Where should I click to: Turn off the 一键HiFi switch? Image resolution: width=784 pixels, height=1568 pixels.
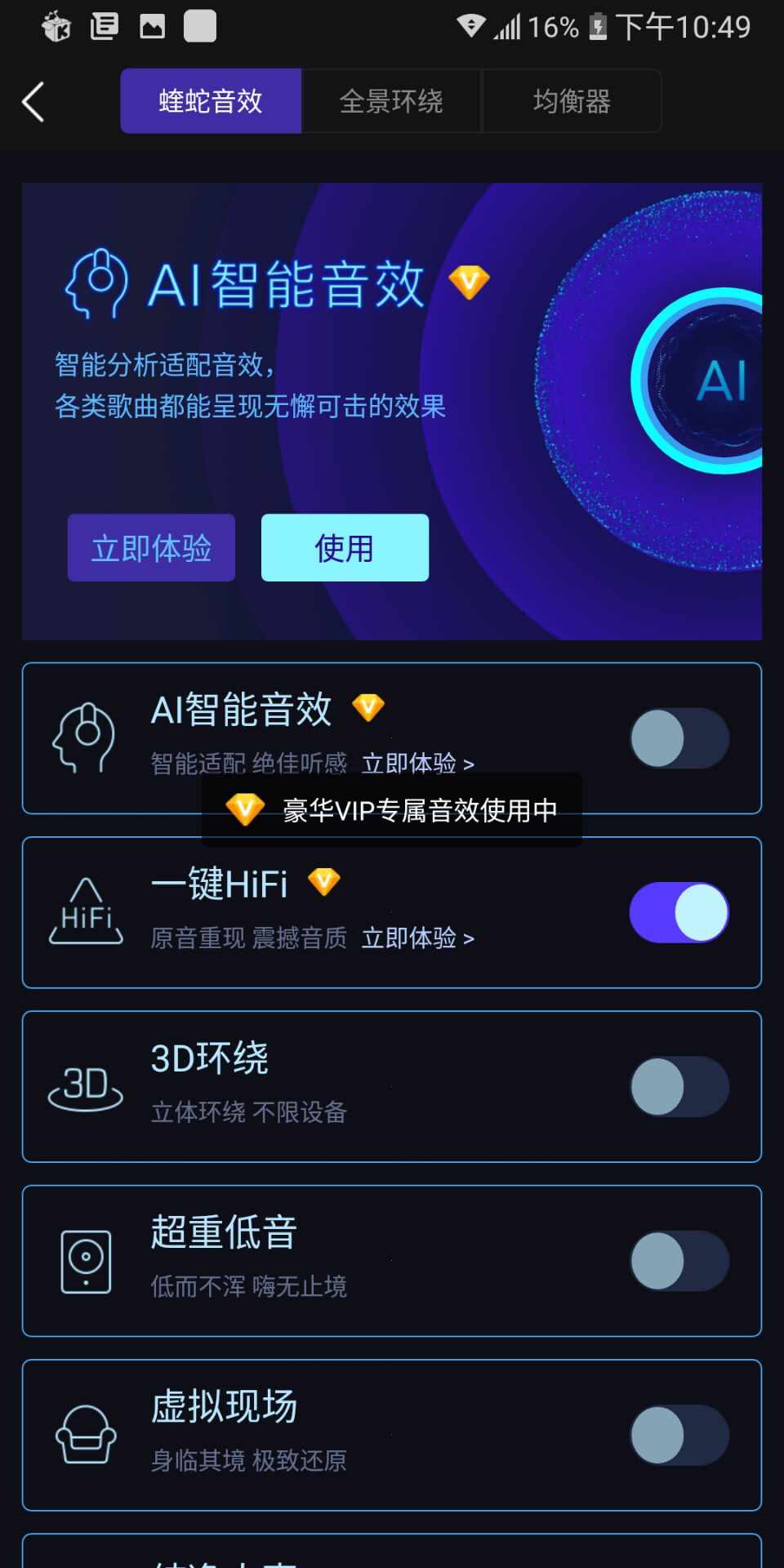[679, 912]
